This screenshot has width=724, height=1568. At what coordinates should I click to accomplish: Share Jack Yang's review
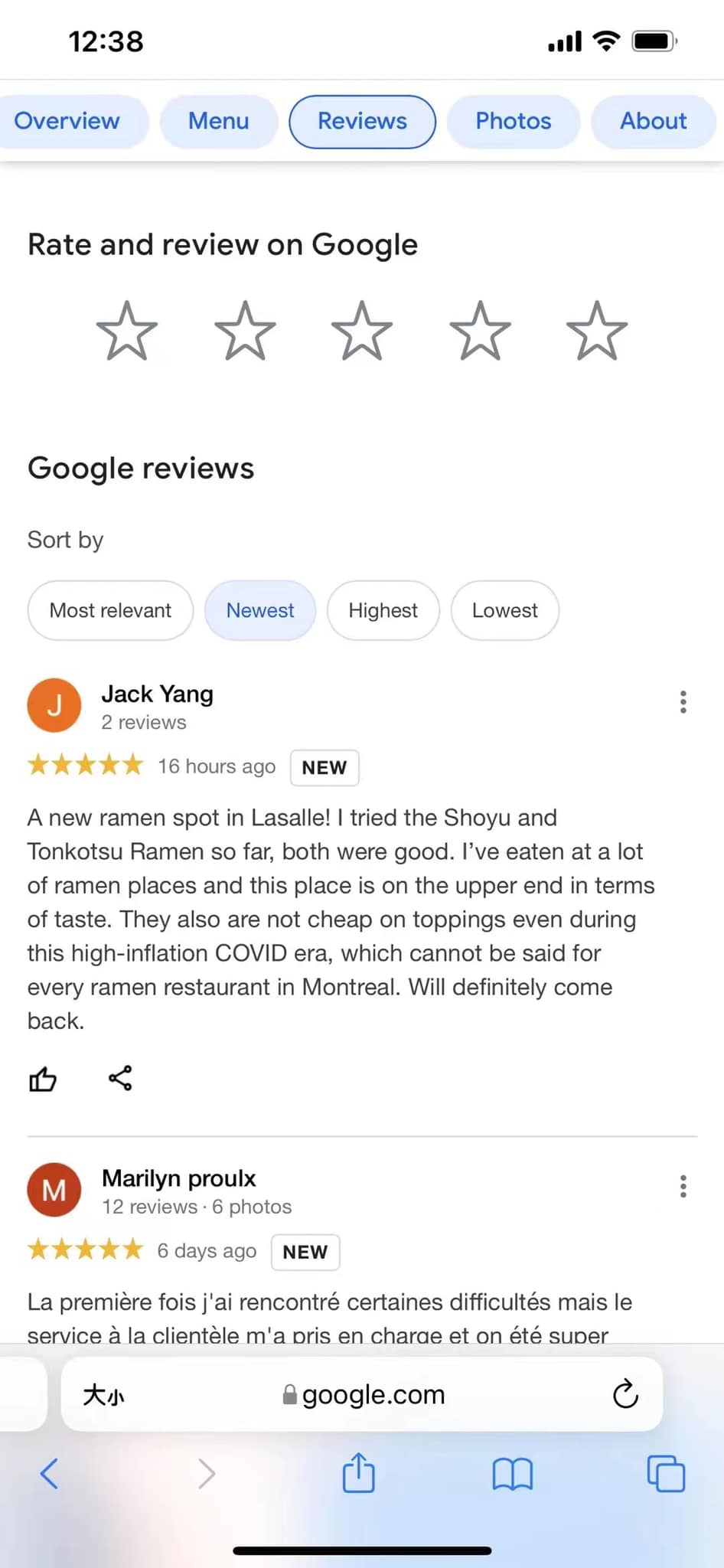point(120,1078)
